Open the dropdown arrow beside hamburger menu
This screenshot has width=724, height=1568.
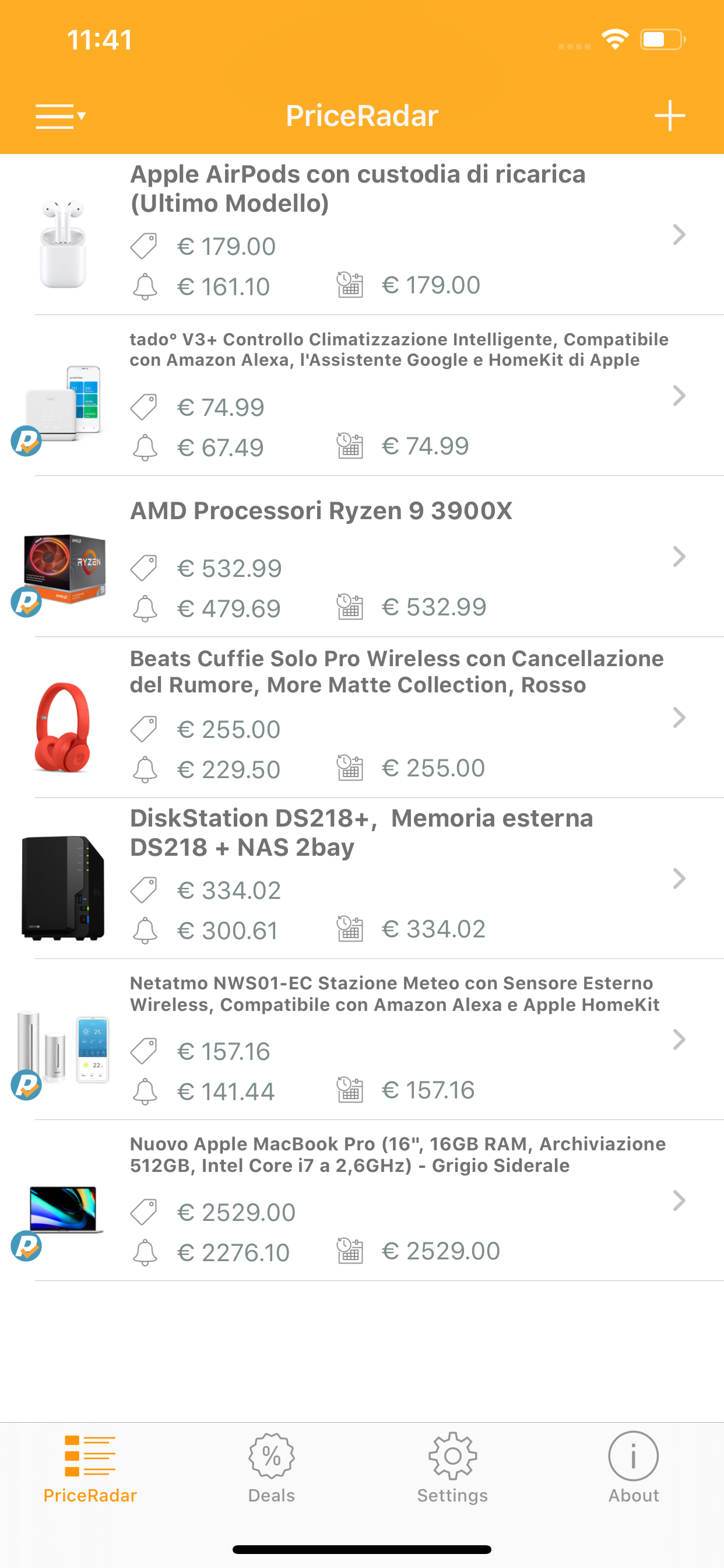[x=82, y=115]
